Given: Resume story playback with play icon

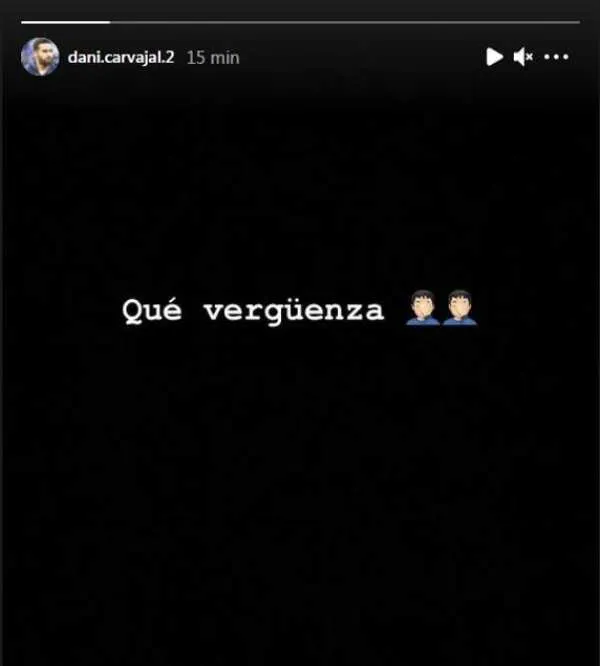Looking at the screenshot, I should pyautogui.click(x=494, y=57).
